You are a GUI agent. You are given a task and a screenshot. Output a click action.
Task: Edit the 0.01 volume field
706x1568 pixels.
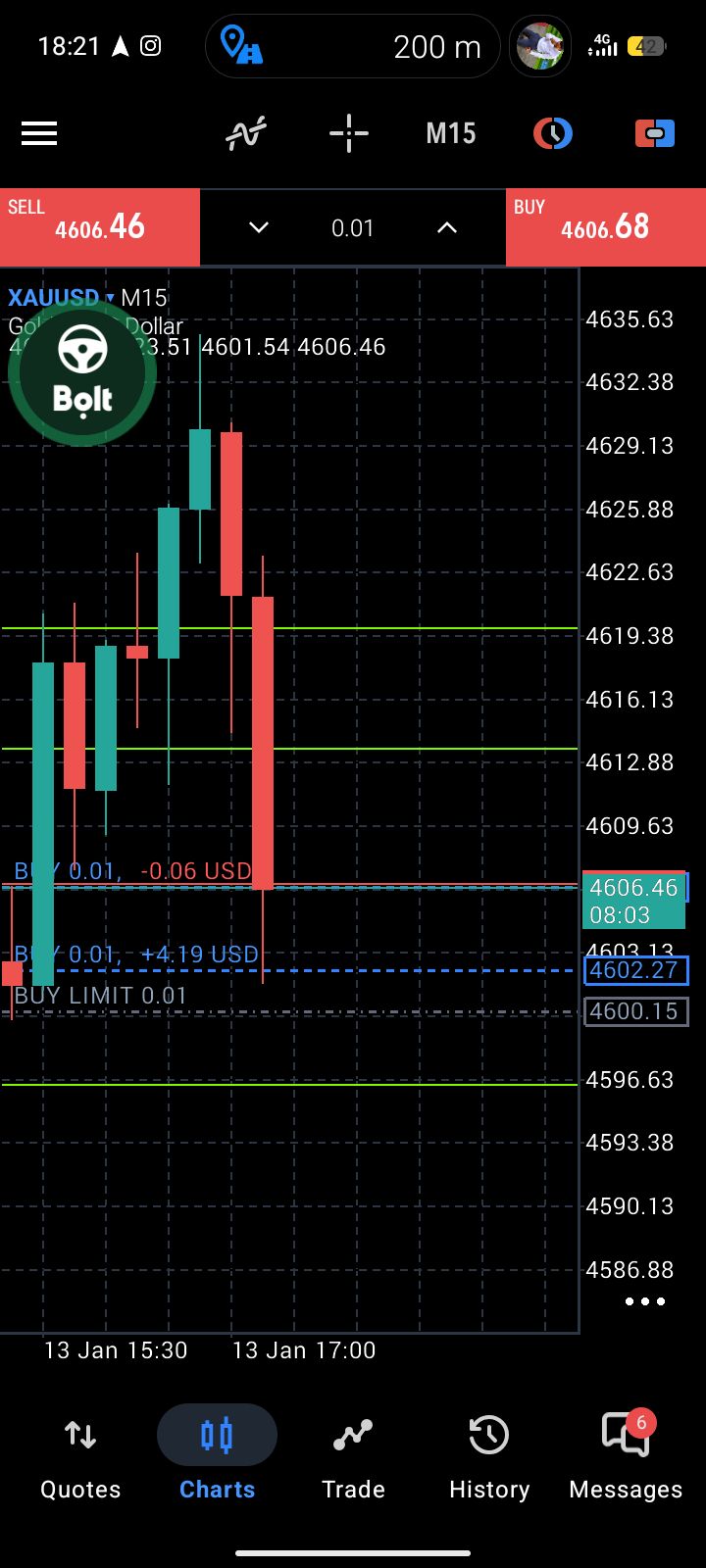tap(353, 228)
